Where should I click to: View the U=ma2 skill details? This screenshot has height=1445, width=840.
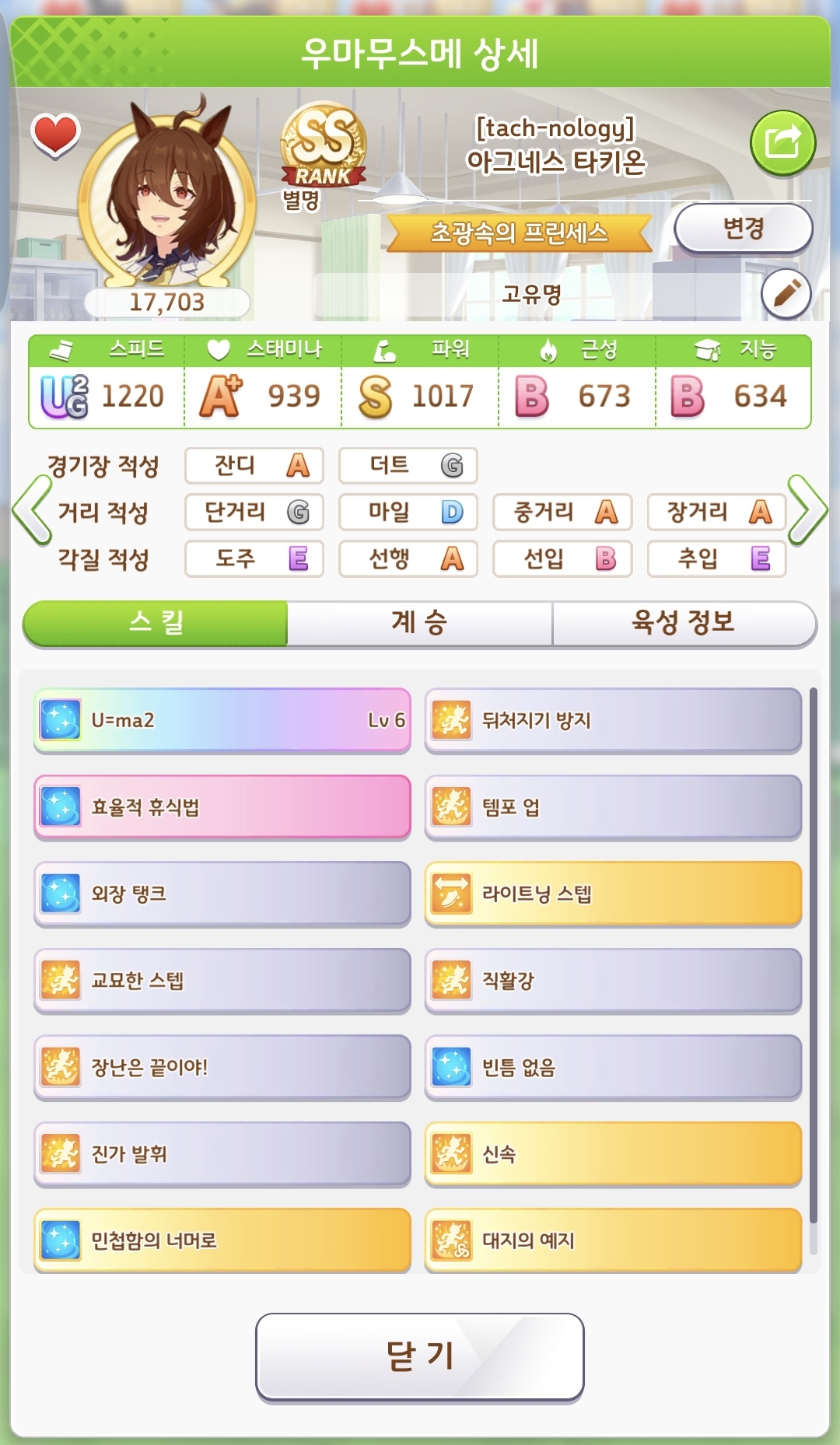[222, 720]
